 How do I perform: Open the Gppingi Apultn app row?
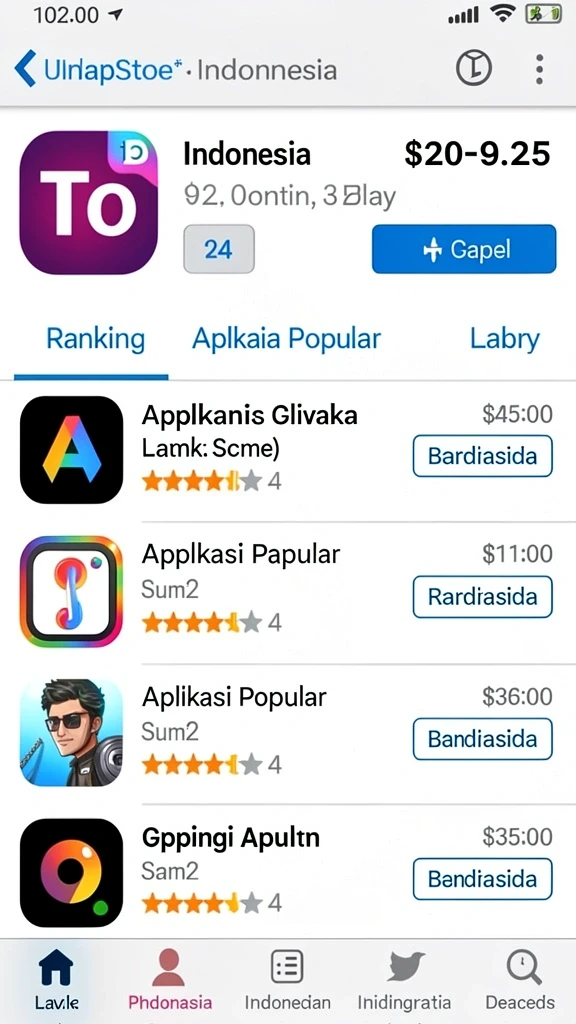coord(288,873)
